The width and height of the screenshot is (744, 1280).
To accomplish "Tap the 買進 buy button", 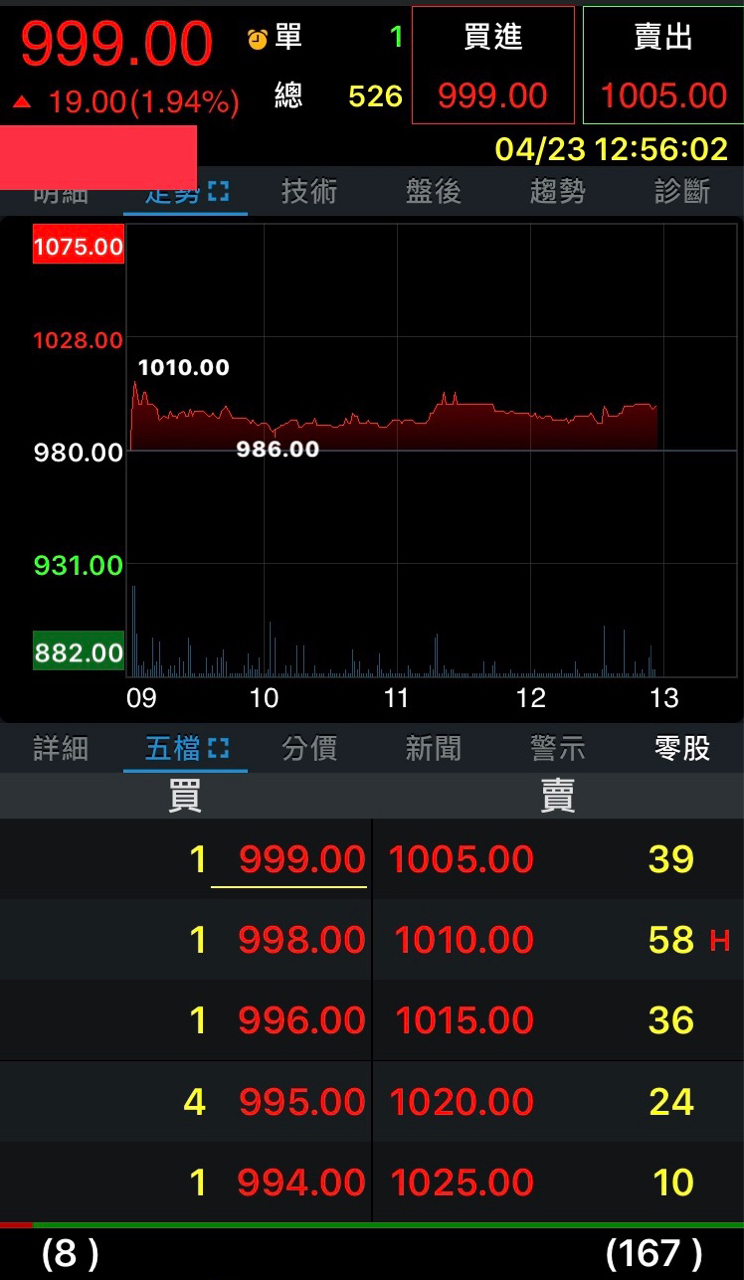I will pos(493,65).
